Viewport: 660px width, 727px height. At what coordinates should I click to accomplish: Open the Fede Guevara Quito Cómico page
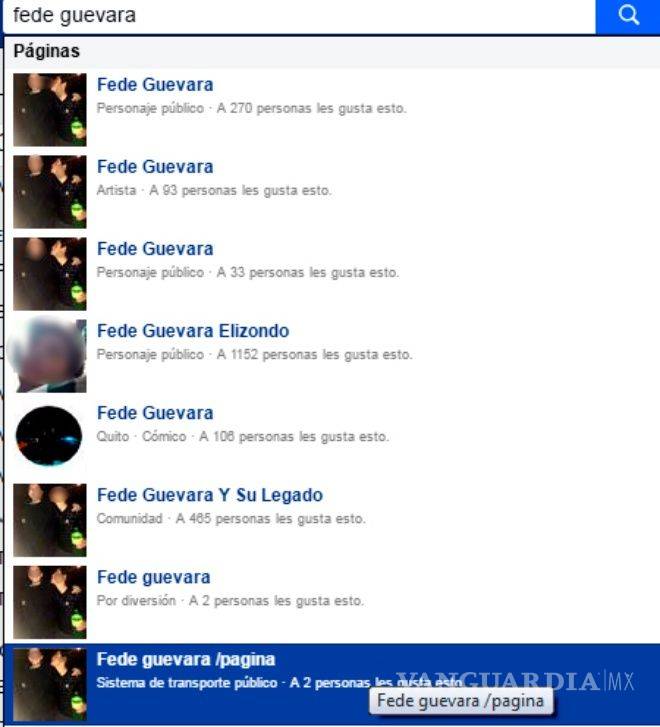(155, 413)
